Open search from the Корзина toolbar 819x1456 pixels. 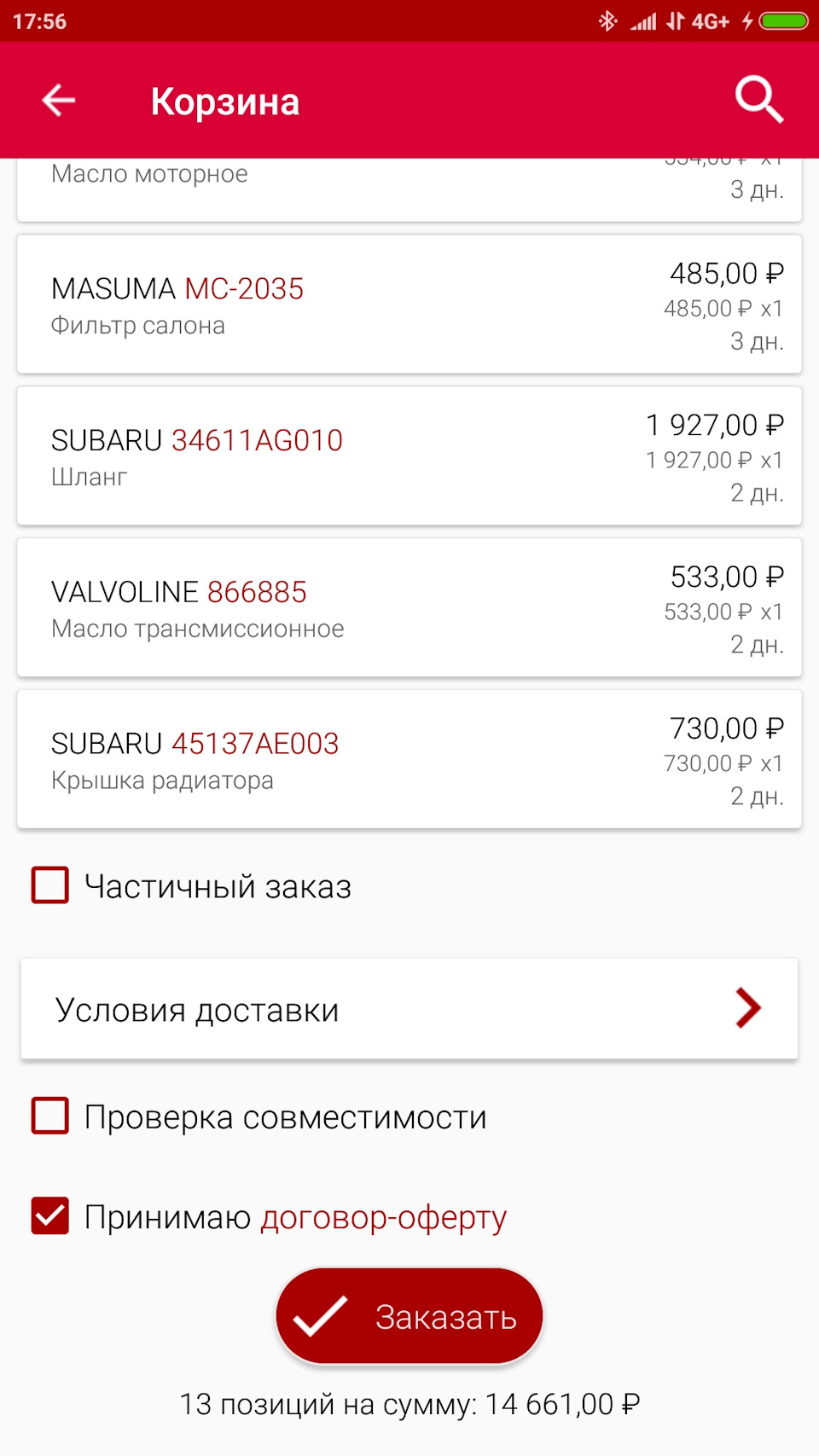click(759, 100)
